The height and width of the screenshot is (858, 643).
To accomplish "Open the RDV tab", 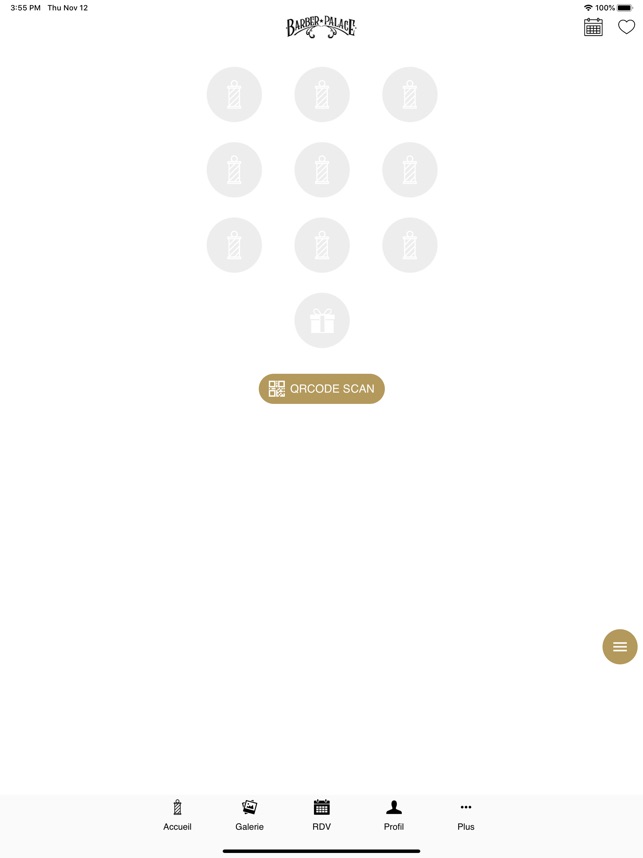I will [321, 815].
